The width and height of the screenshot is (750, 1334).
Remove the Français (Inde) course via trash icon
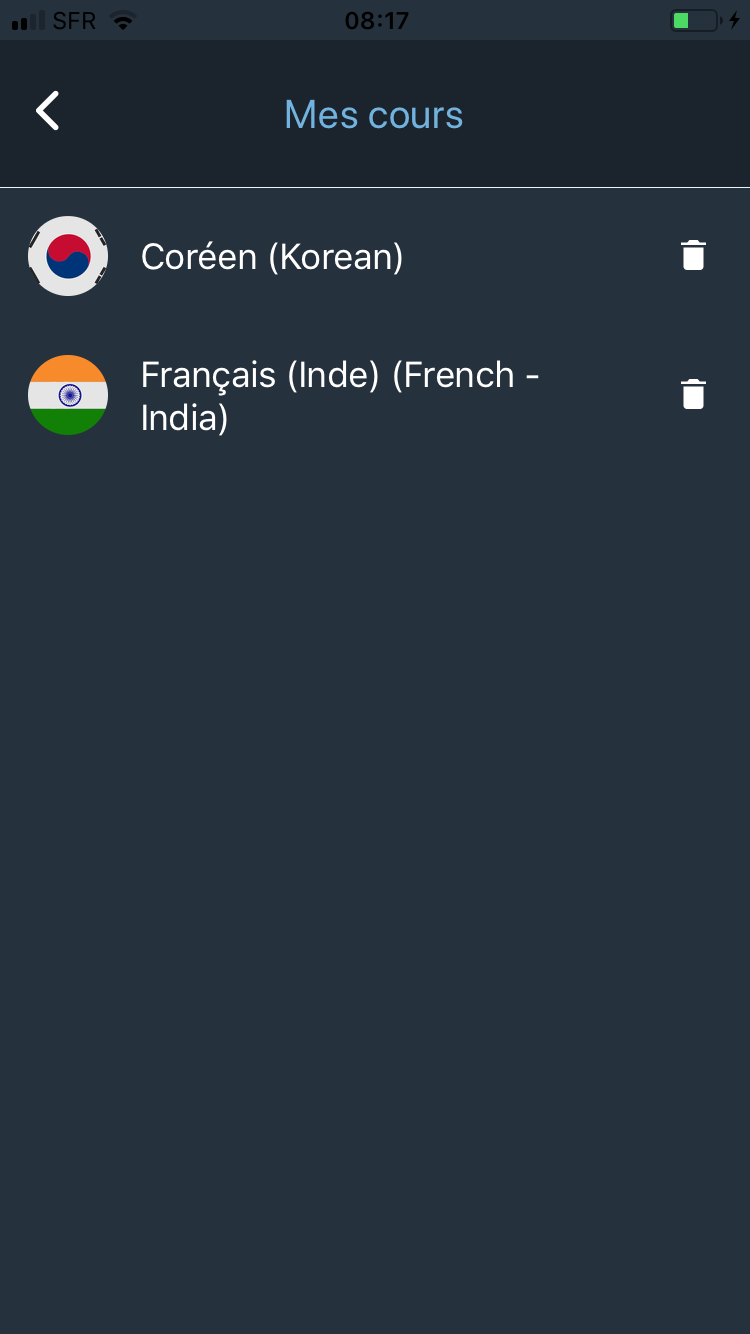click(x=693, y=394)
